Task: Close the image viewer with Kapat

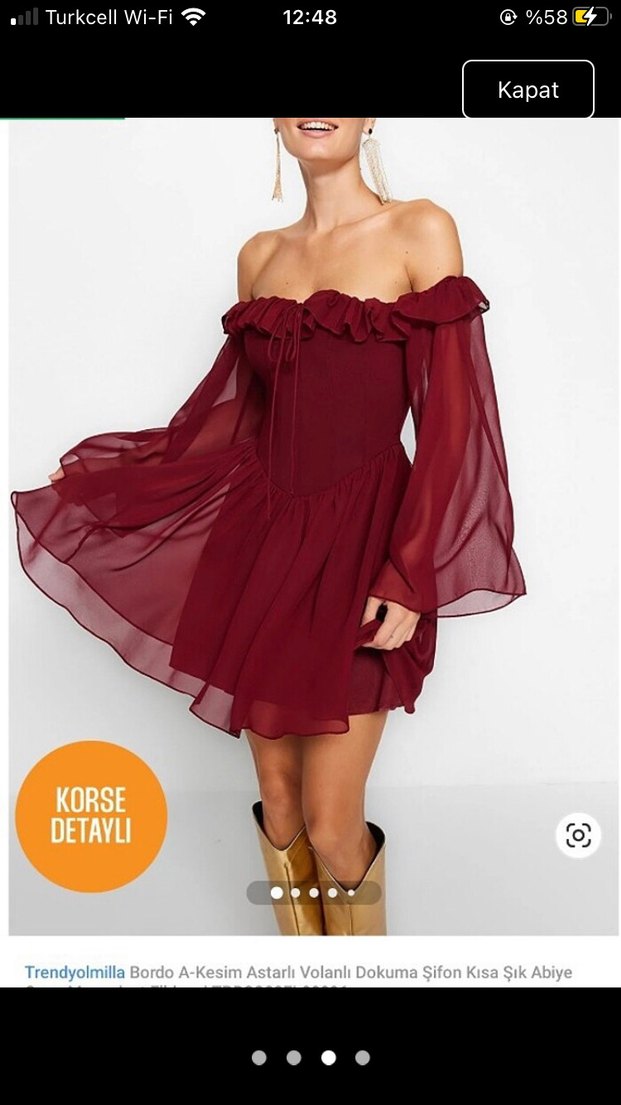Action: (528, 90)
